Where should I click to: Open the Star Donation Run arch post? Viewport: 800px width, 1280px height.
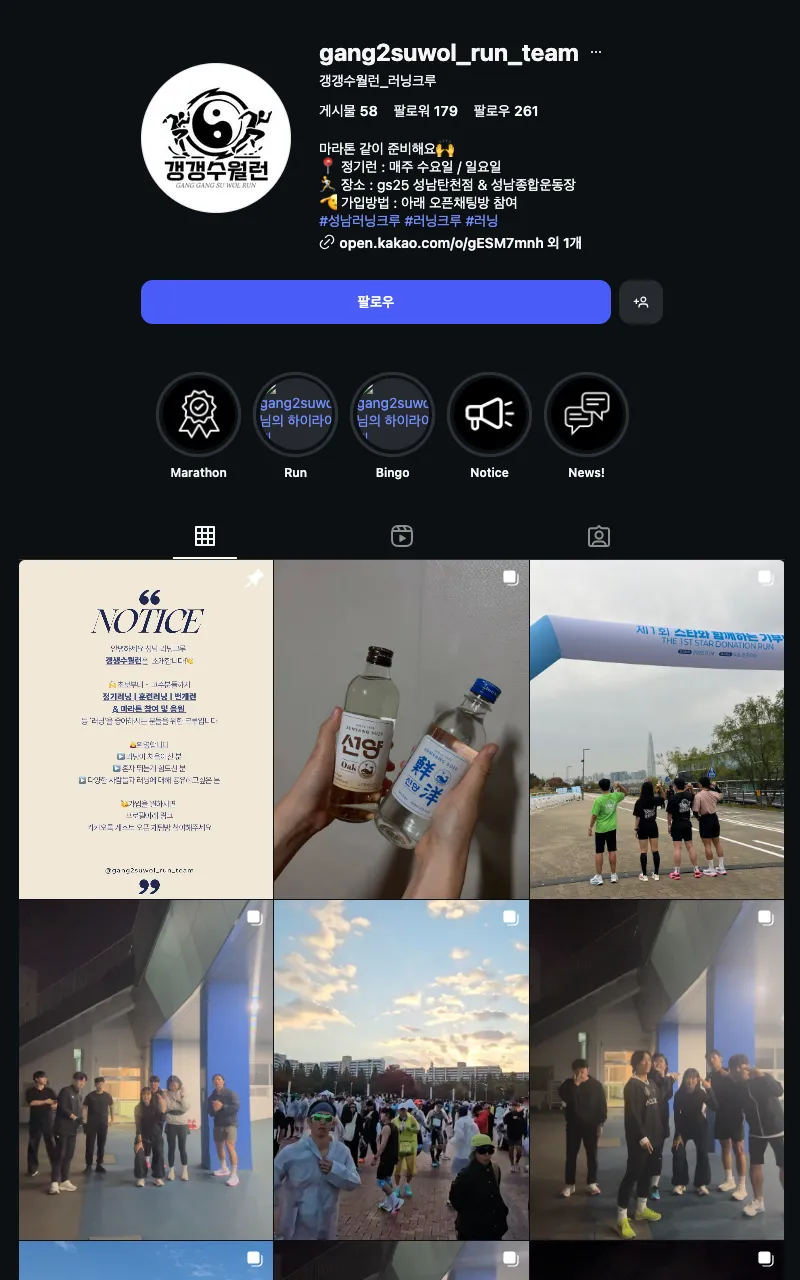(x=657, y=730)
